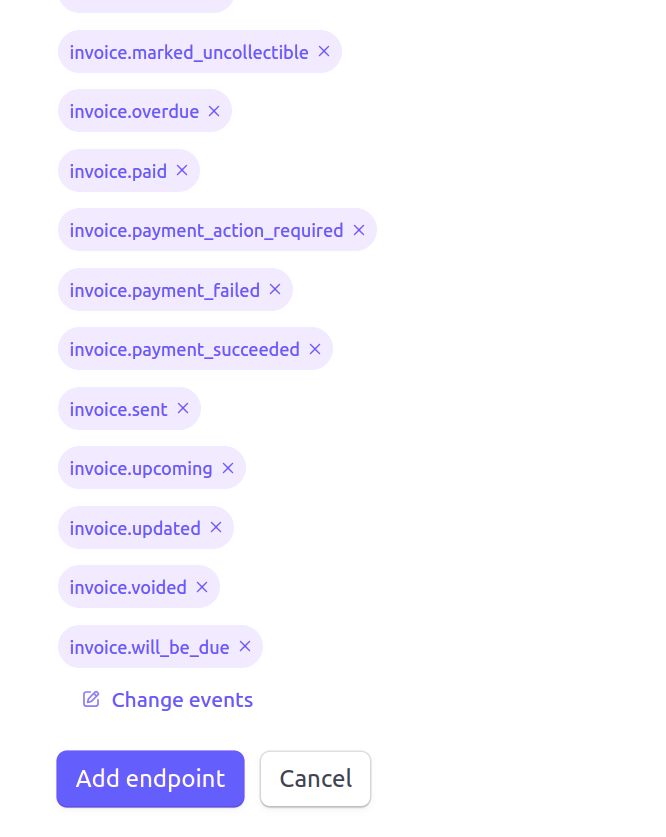Cancel adding the endpoint

(x=315, y=779)
